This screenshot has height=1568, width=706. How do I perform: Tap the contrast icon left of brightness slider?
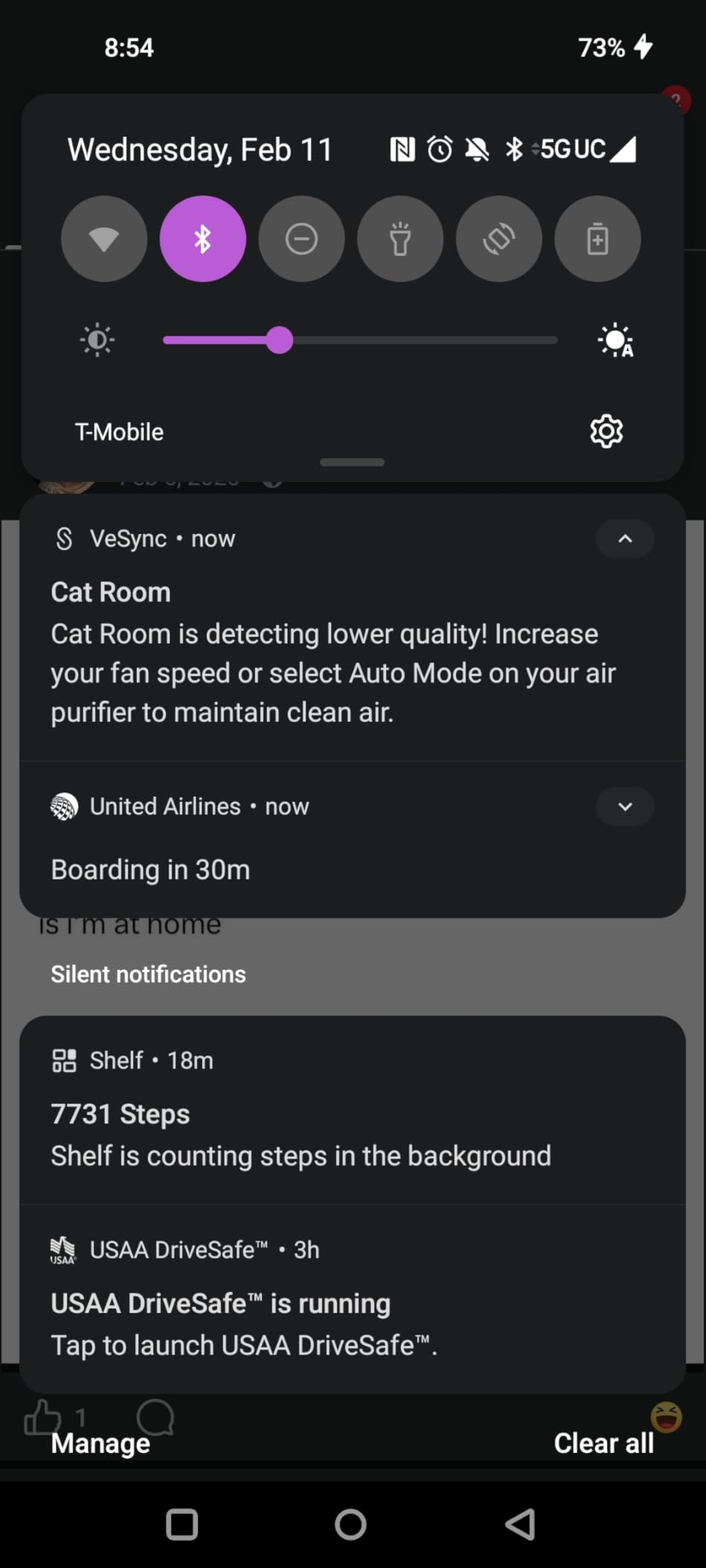(x=96, y=340)
